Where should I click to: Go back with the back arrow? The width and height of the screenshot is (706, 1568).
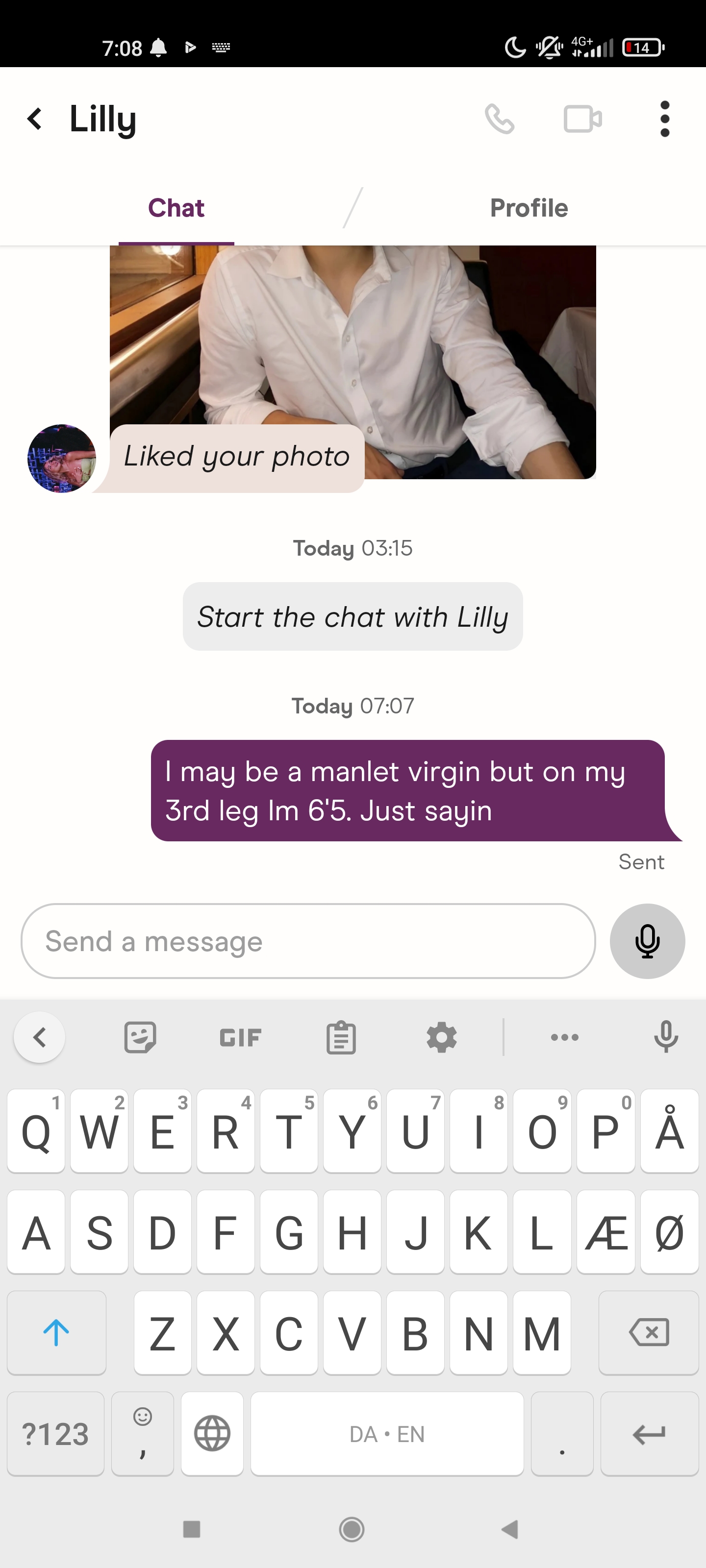tap(35, 119)
